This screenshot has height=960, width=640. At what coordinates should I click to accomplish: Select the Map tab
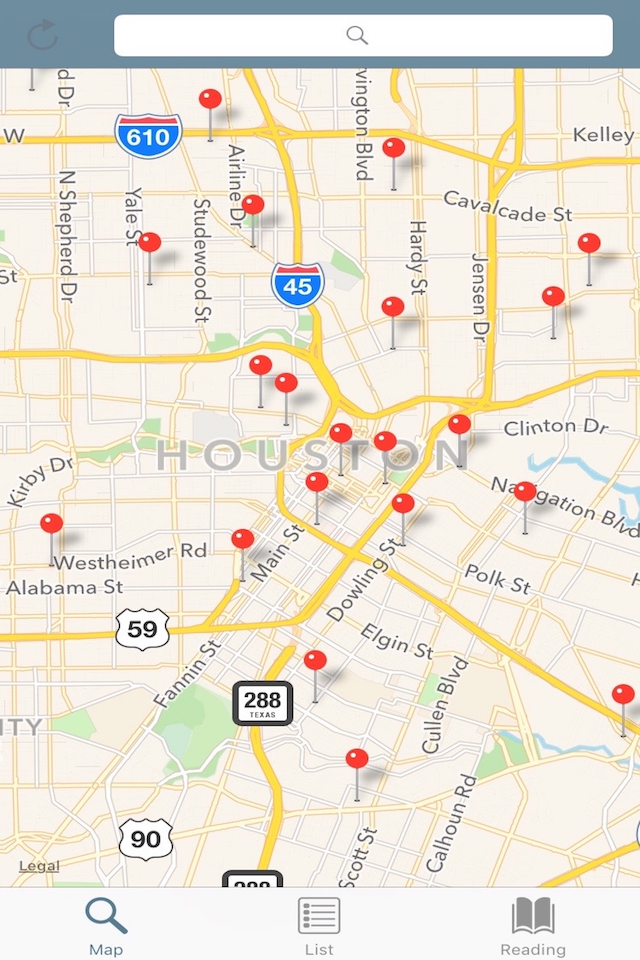106,924
